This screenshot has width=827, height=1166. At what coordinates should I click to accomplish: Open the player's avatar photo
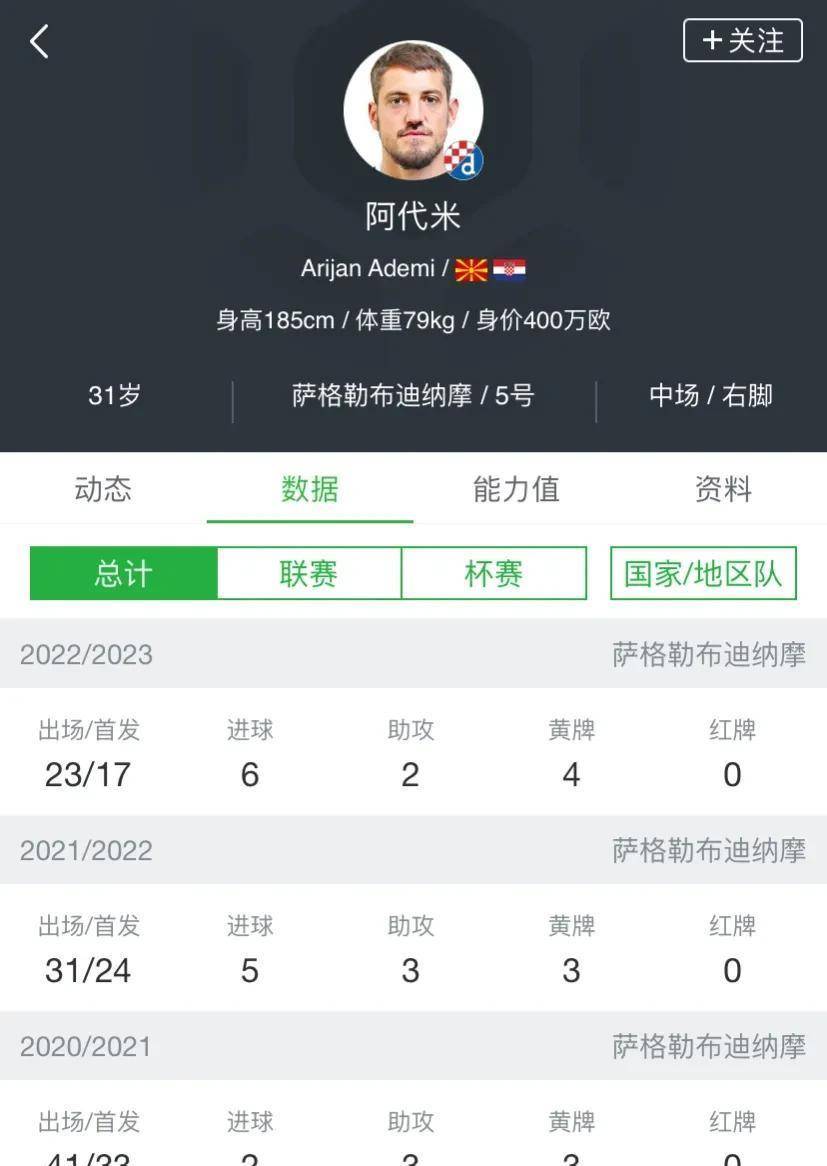412,110
